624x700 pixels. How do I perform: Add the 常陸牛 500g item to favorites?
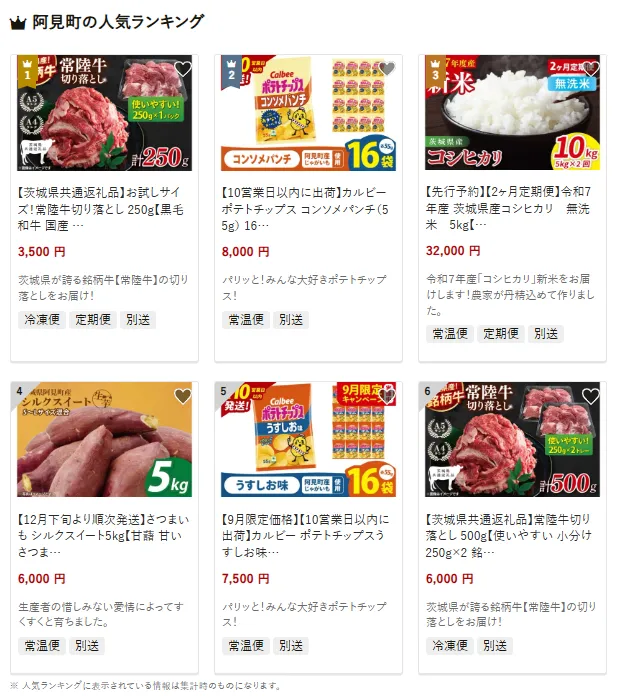[590, 397]
